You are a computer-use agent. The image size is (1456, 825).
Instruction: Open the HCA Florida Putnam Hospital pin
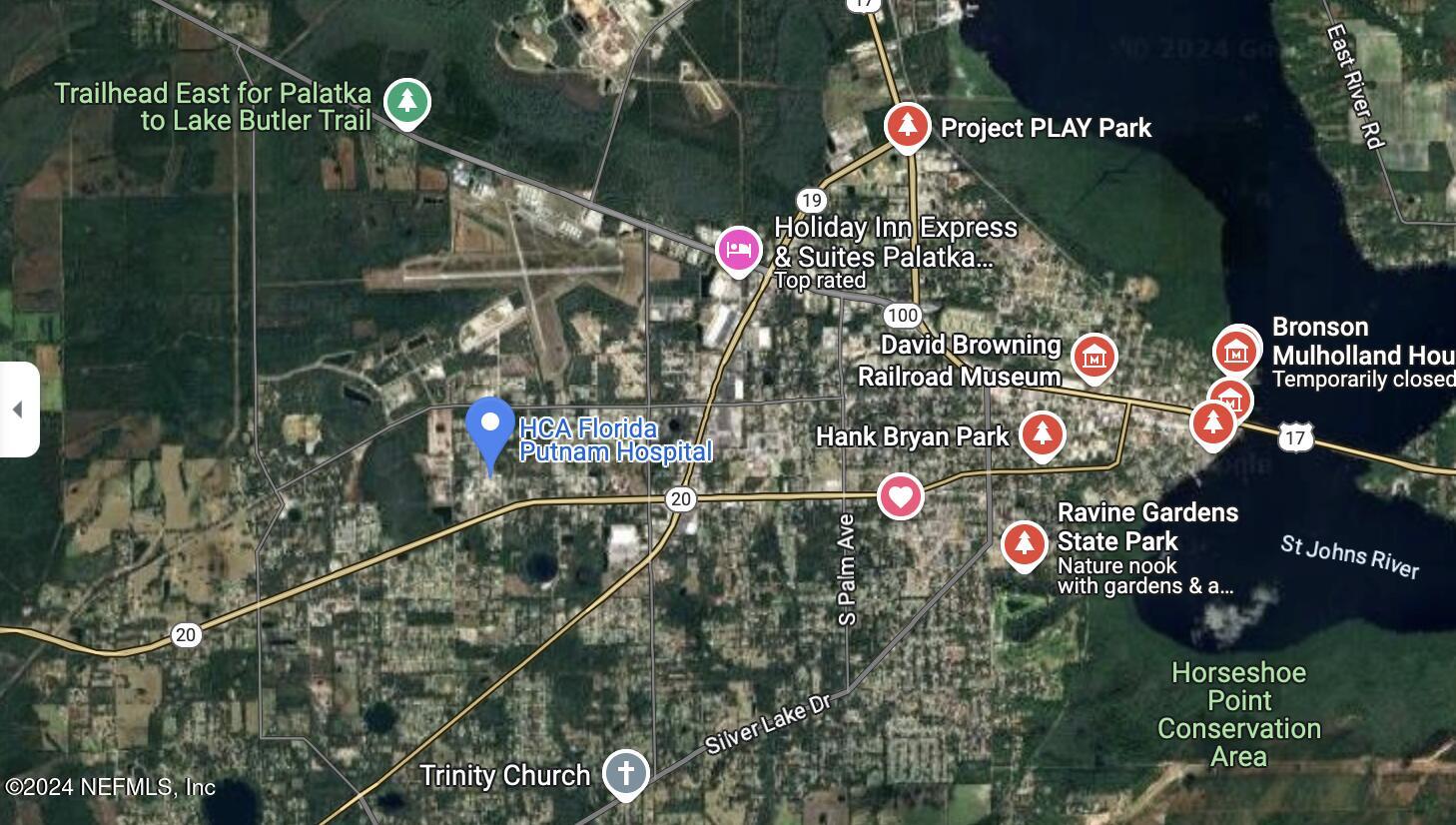[x=490, y=427]
